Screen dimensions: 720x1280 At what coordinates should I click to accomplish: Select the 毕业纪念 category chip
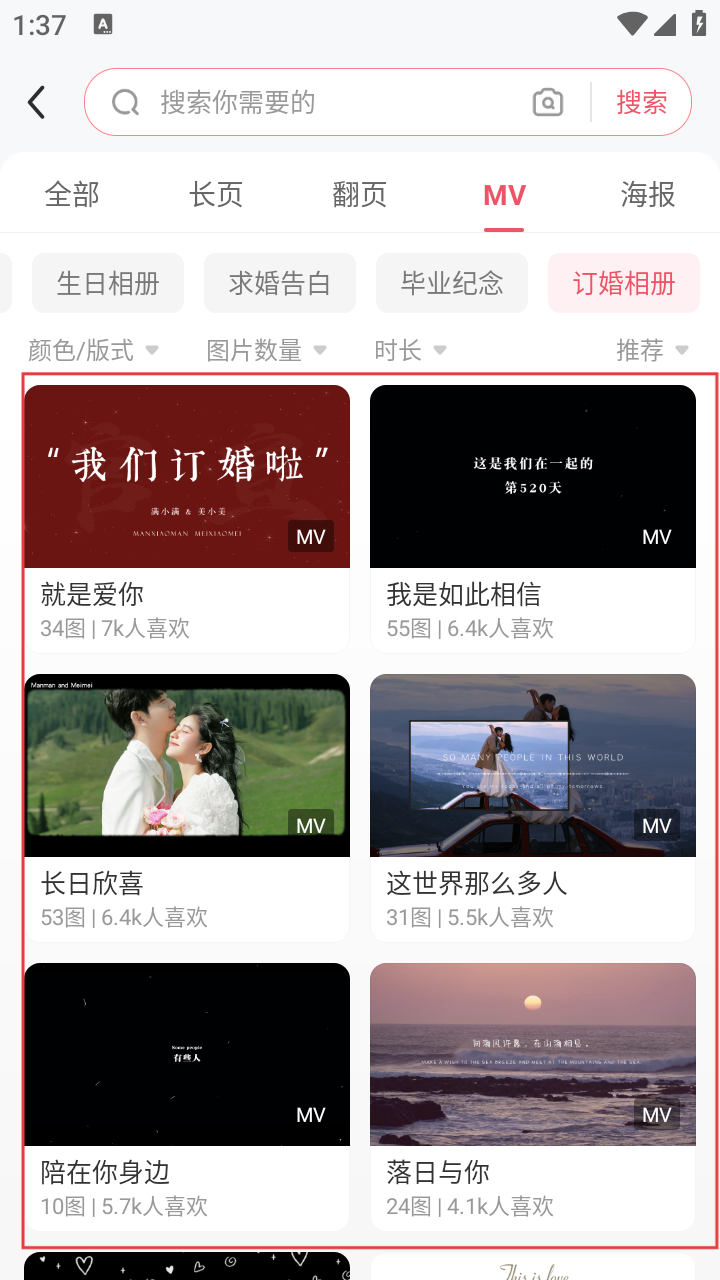coord(452,283)
